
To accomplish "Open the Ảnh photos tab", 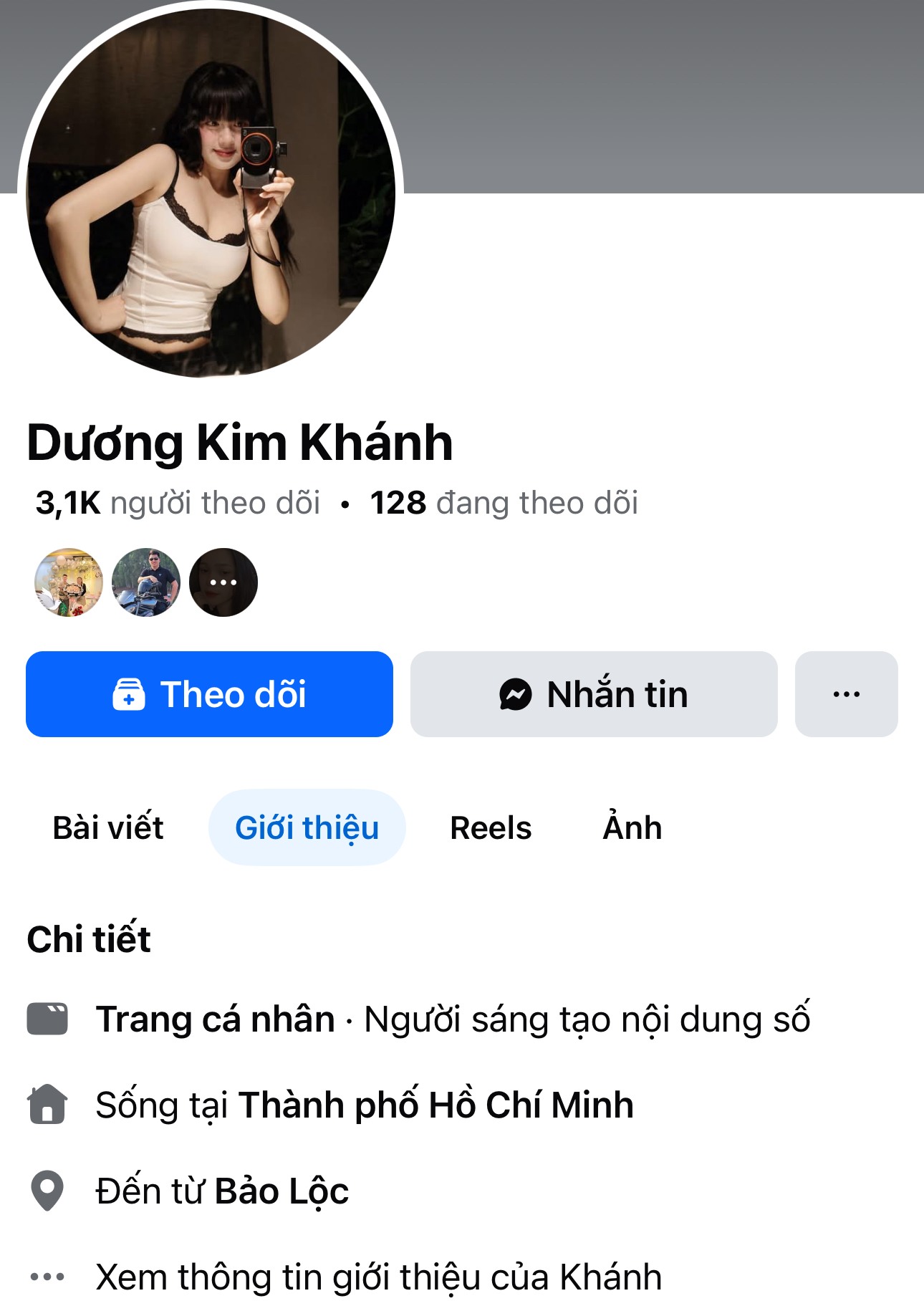I will coord(632,828).
